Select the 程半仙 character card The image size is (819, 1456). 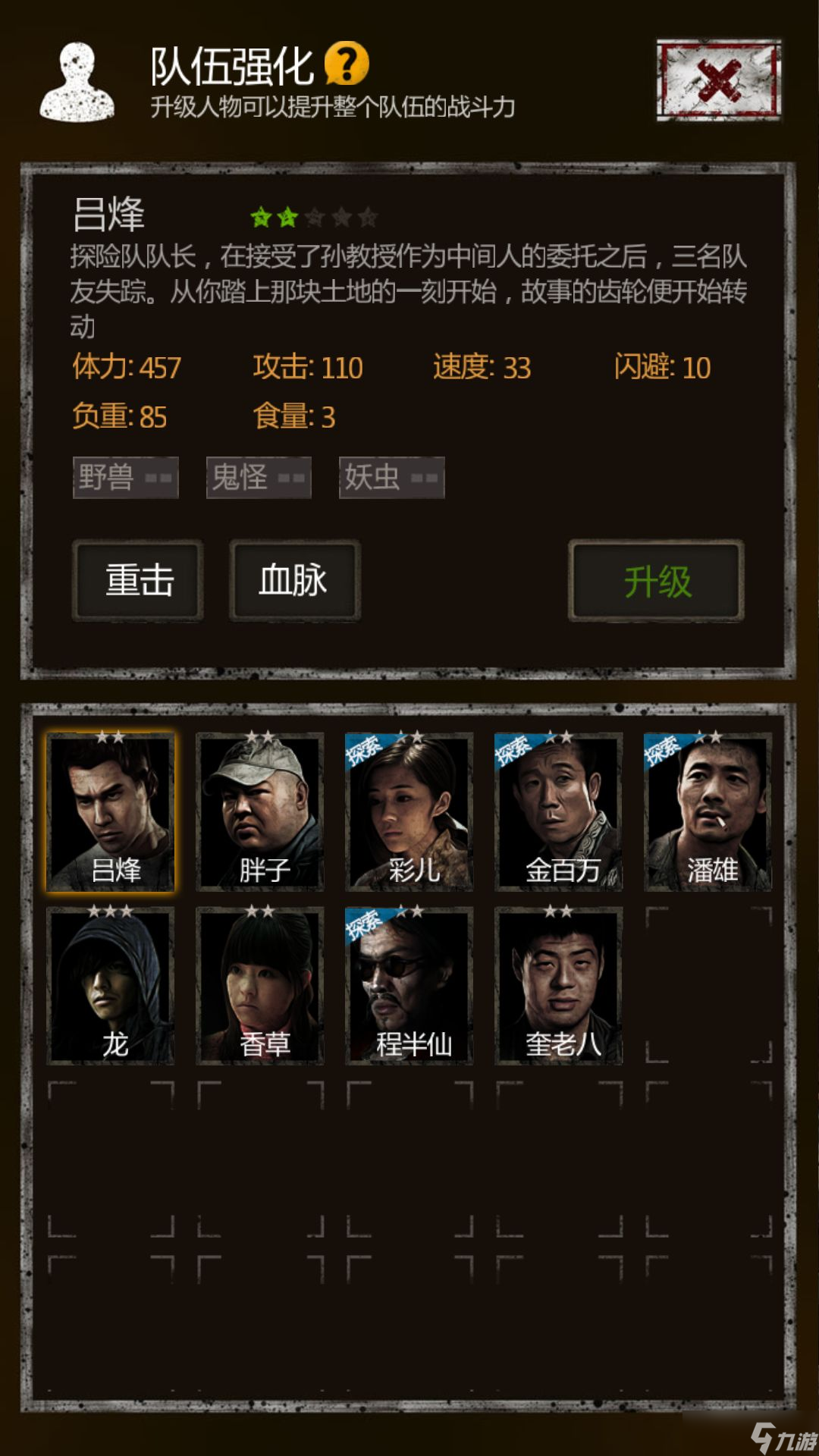coord(409,986)
